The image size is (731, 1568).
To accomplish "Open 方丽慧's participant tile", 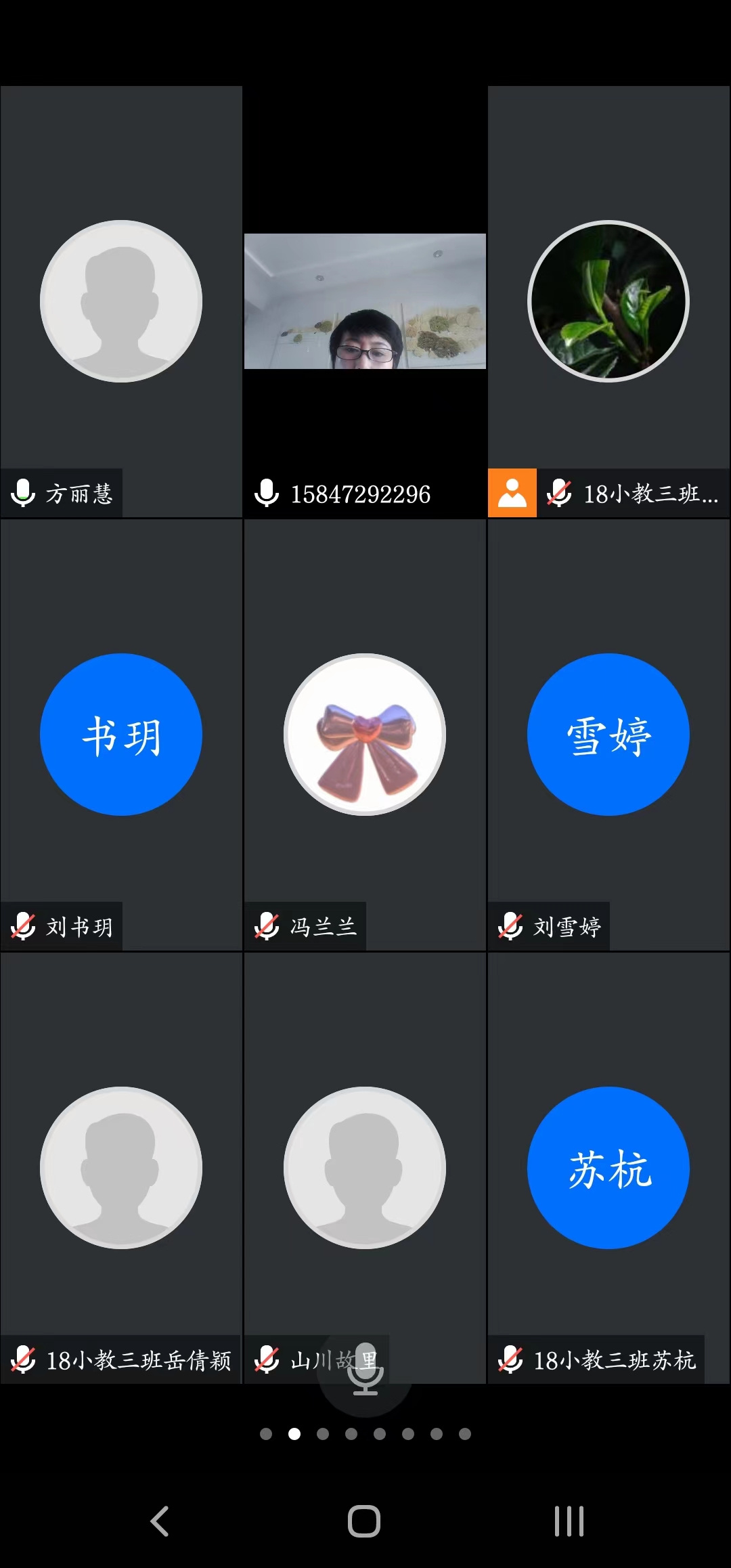I will coord(121,301).
